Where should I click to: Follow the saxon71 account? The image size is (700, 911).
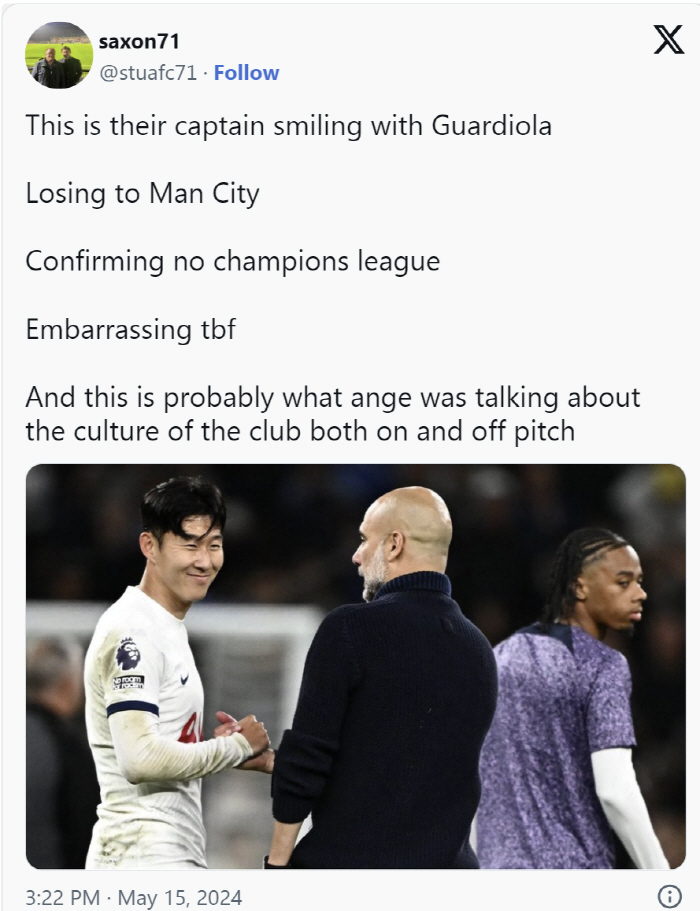click(x=246, y=73)
